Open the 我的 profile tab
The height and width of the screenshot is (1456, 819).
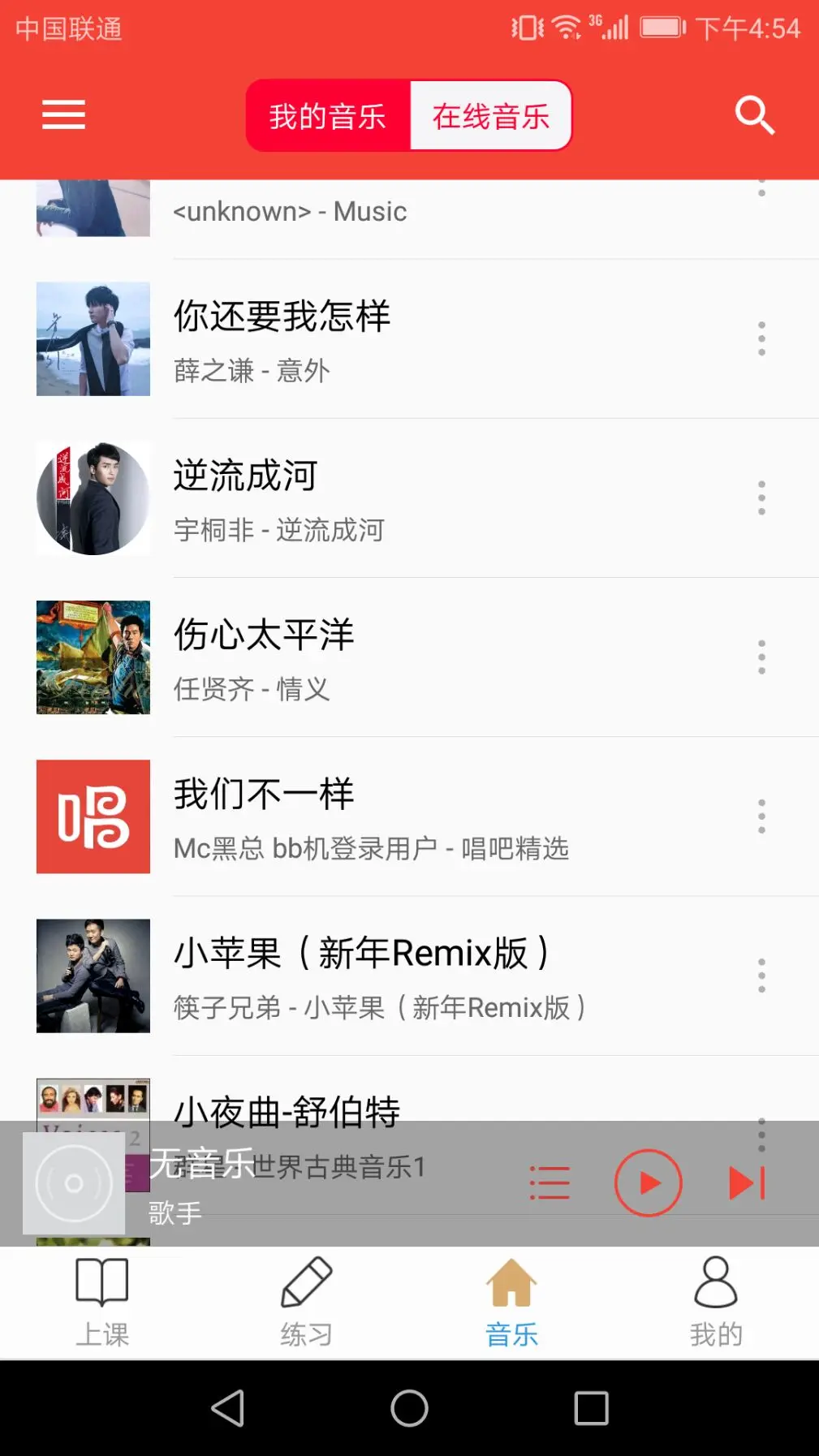tap(716, 1303)
